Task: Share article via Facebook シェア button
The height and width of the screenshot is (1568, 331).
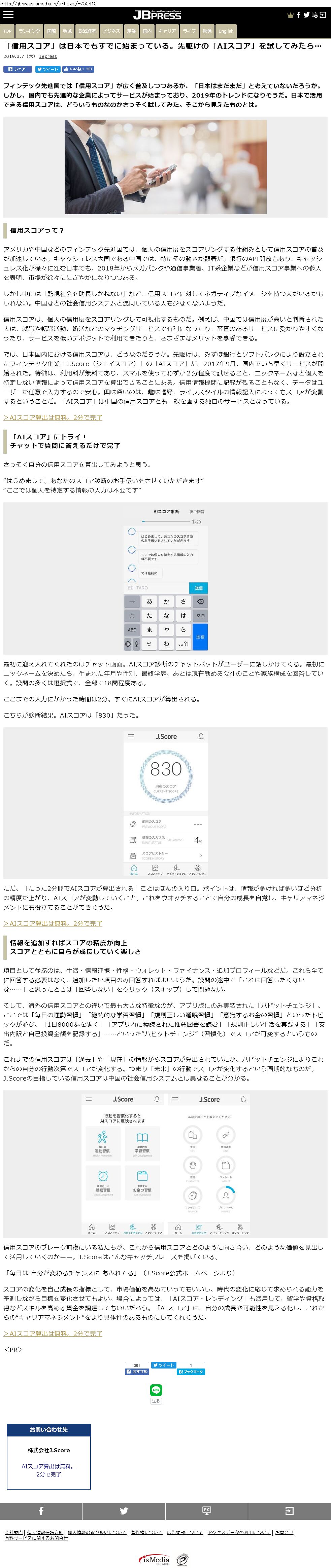Action: pyautogui.click(x=17, y=69)
